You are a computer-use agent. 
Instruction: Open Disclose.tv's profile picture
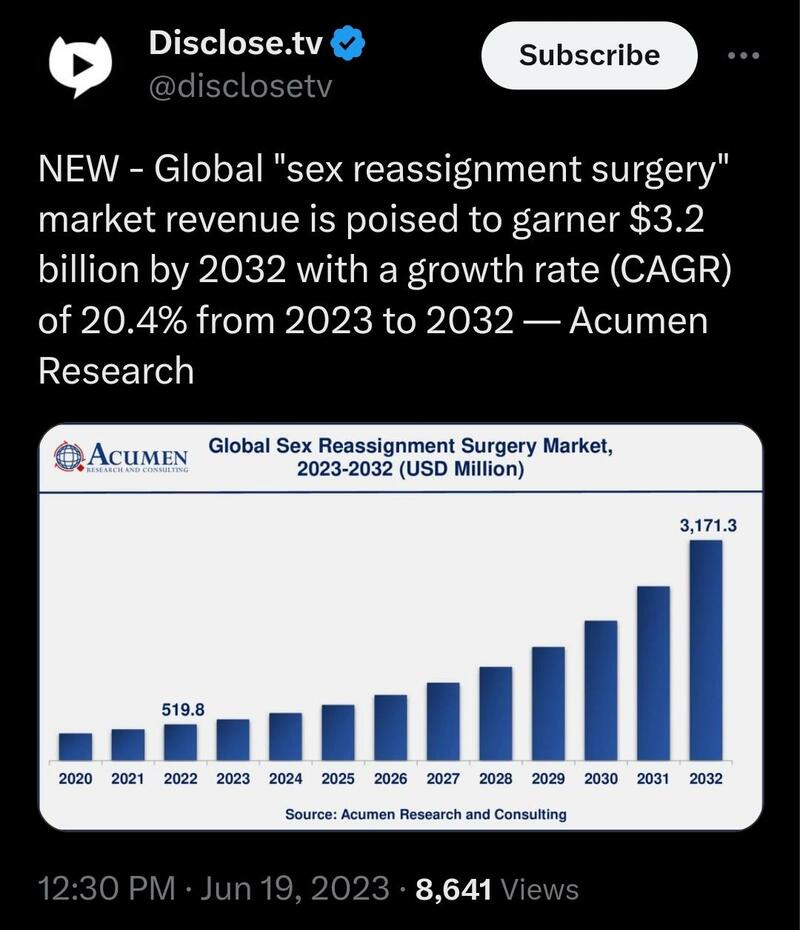pos(77,65)
